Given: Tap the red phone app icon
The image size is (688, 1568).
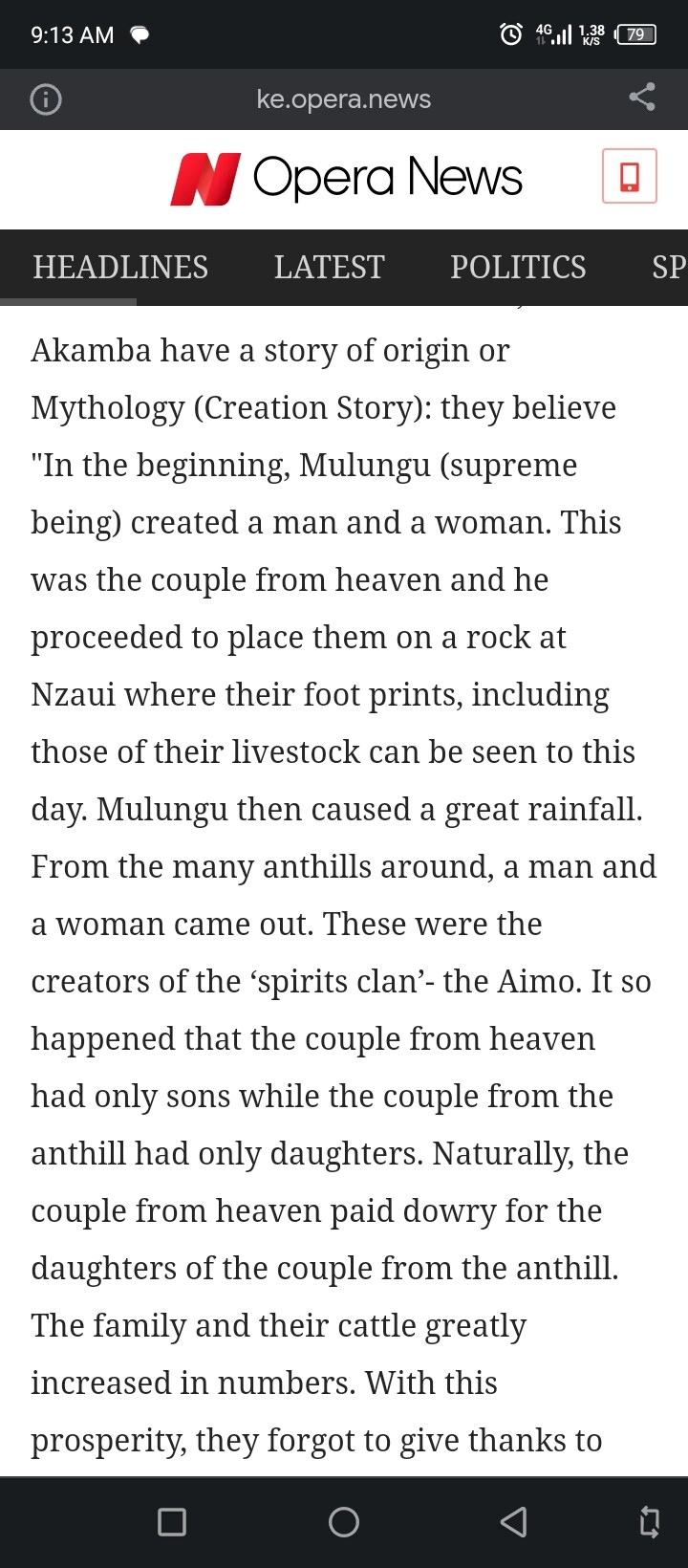Looking at the screenshot, I should (x=629, y=177).
